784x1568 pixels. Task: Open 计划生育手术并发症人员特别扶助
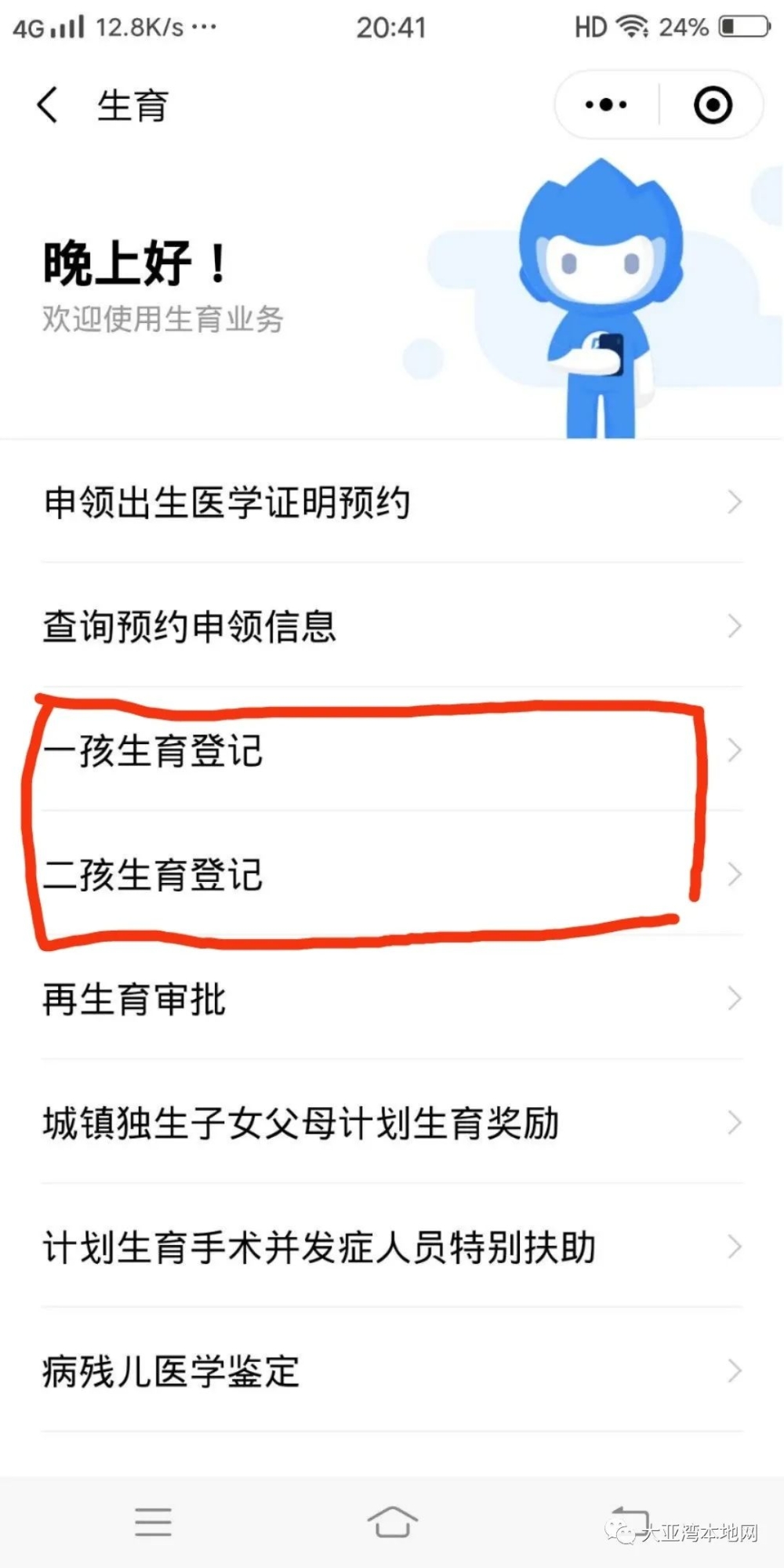pos(392,1246)
